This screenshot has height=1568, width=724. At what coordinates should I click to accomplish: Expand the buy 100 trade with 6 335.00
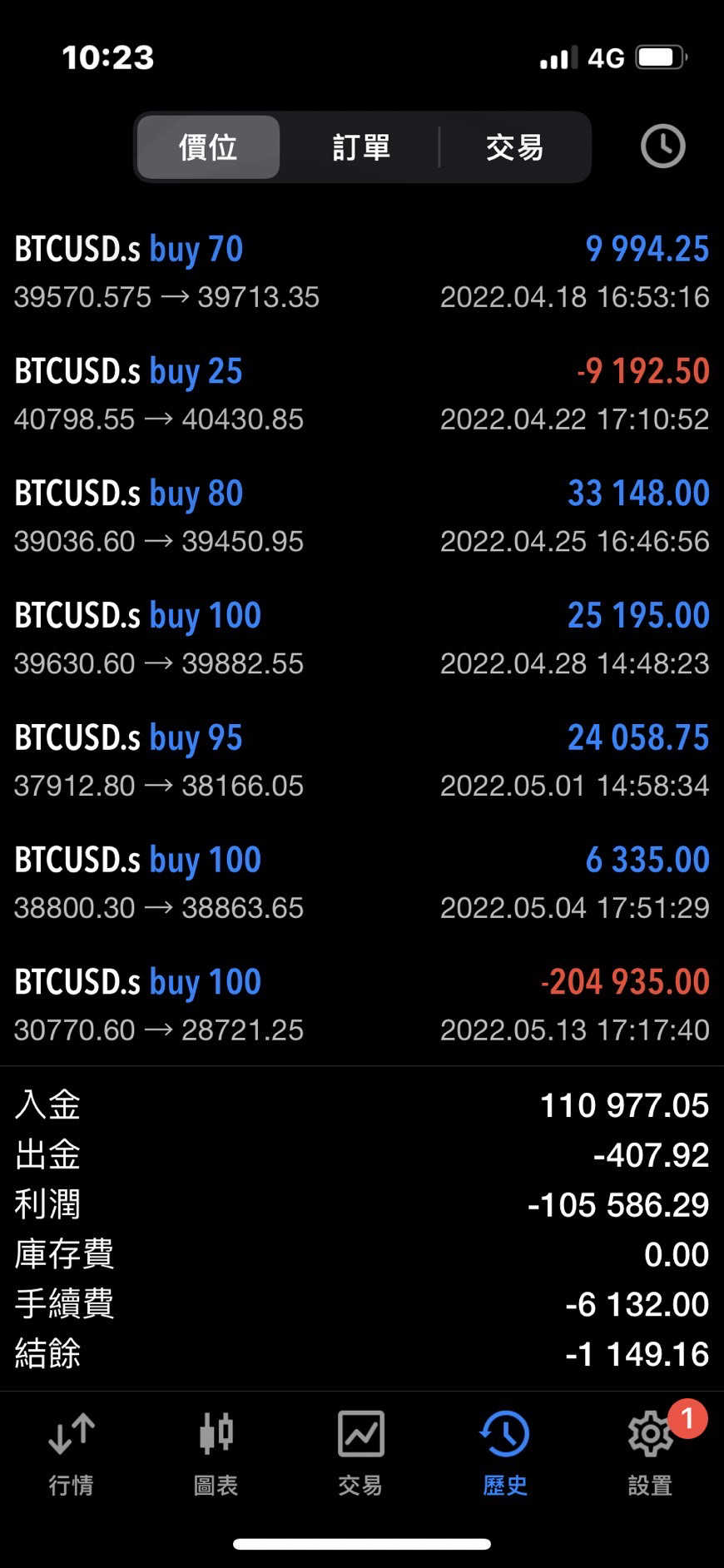(x=361, y=883)
